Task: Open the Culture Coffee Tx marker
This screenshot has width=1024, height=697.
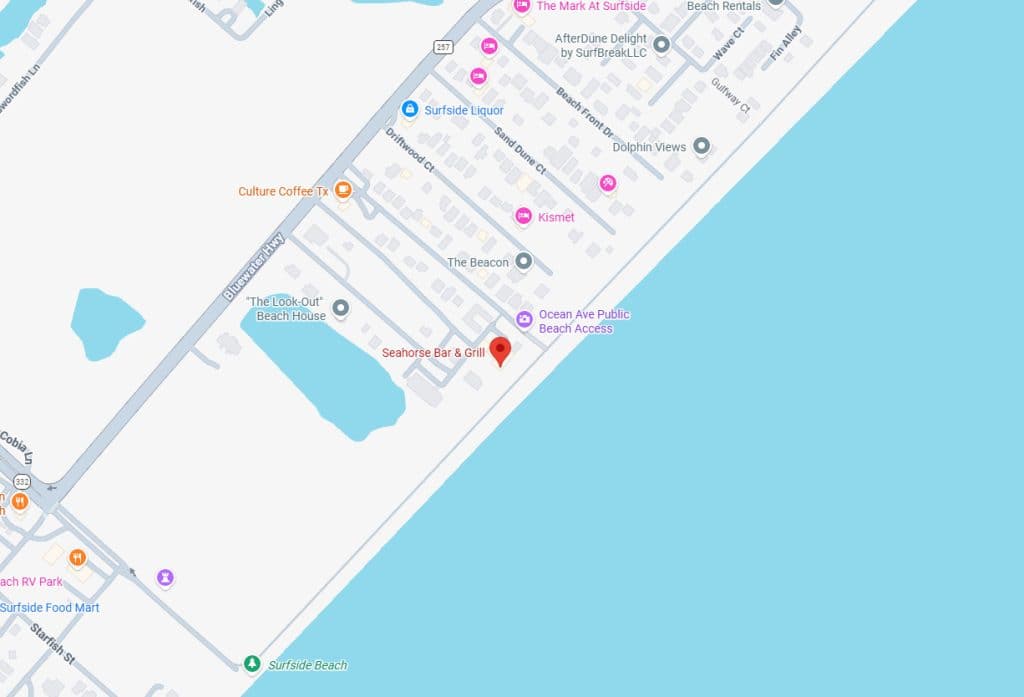Action: coord(343,190)
